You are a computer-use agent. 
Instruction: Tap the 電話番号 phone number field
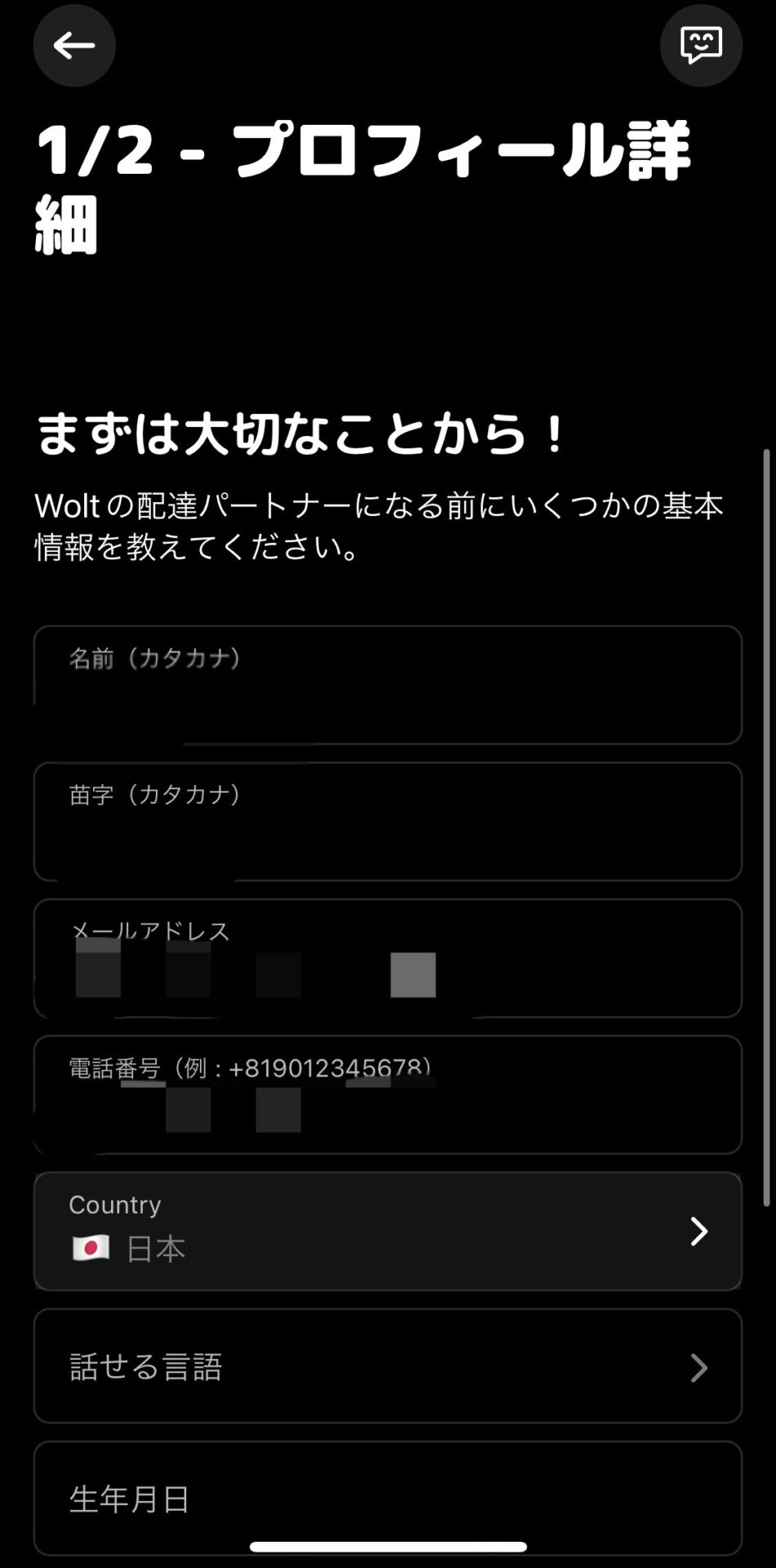[387, 1094]
